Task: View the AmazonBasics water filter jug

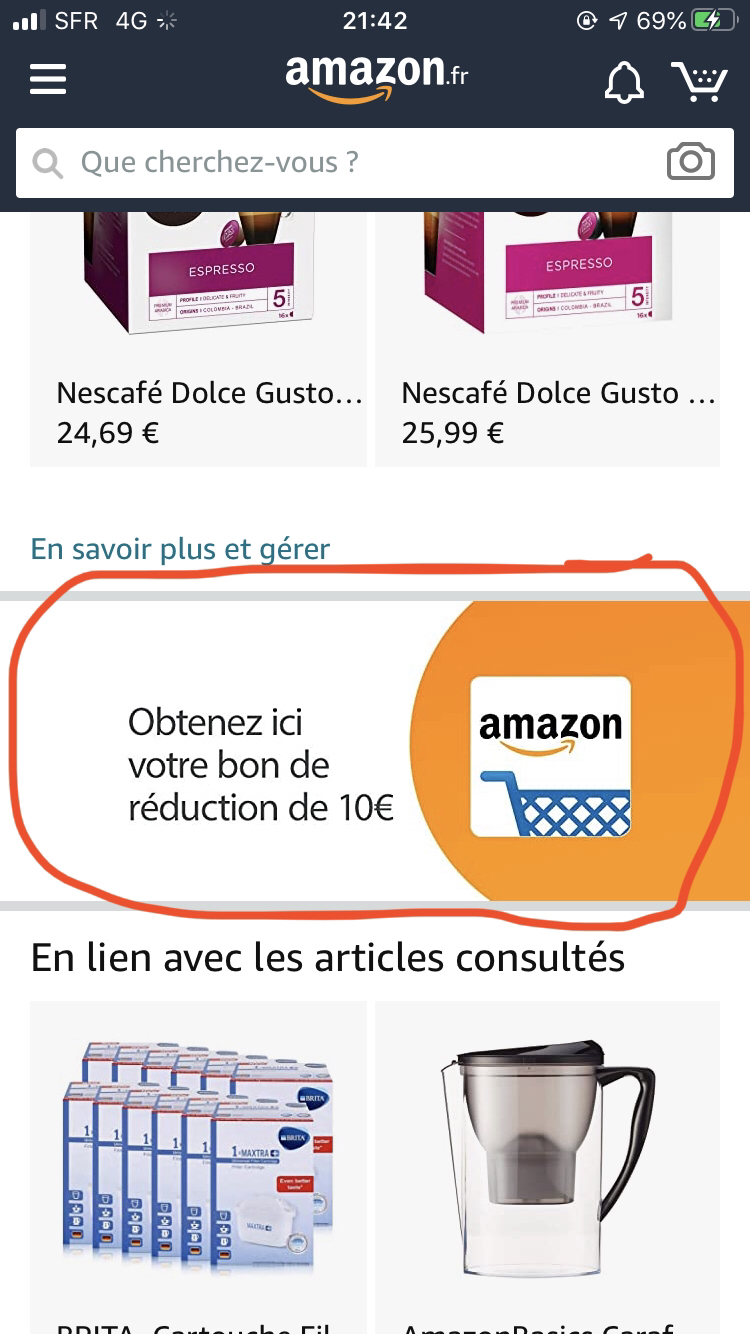Action: click(x=547, y=1150)
